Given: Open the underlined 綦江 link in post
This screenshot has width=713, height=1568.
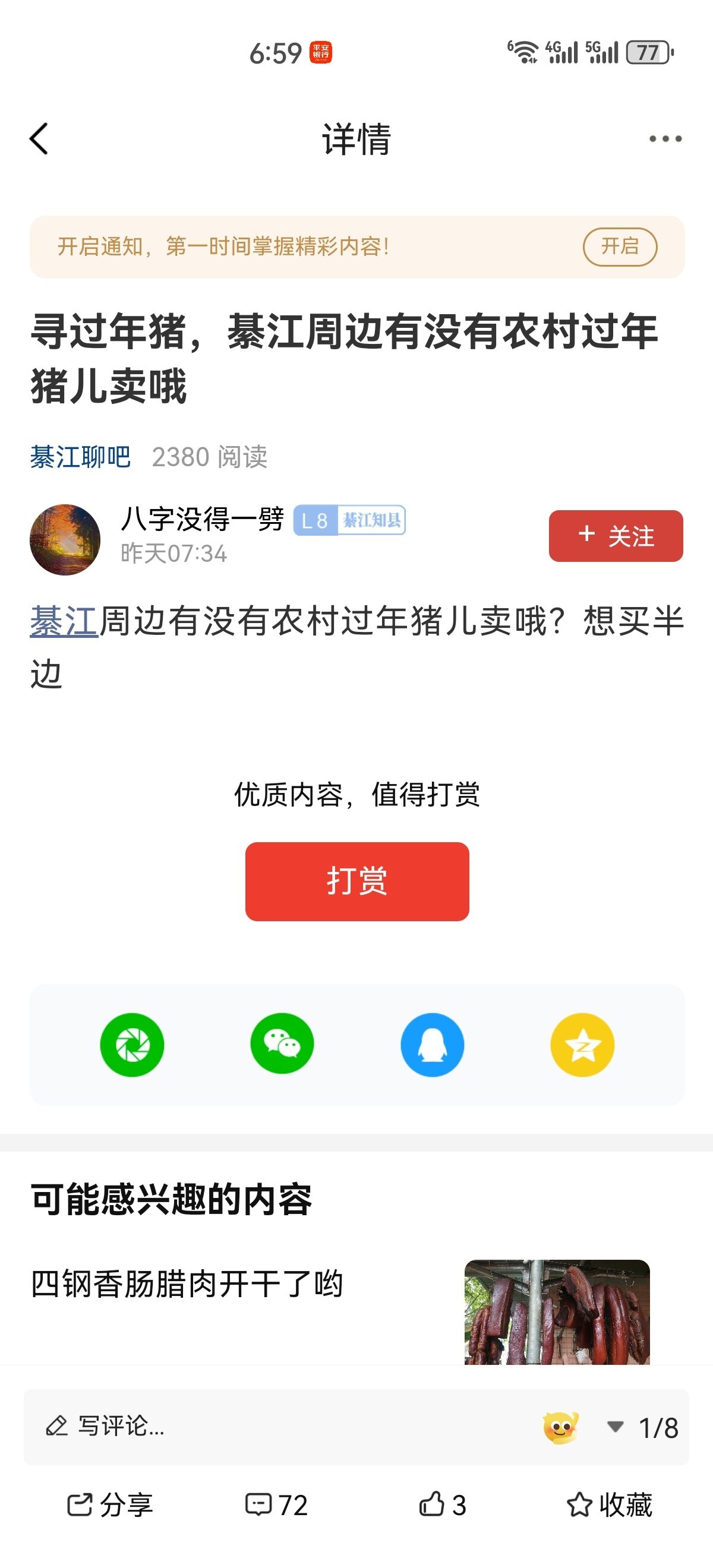Looking at the screenshot, I should click(x=64, y=621).
